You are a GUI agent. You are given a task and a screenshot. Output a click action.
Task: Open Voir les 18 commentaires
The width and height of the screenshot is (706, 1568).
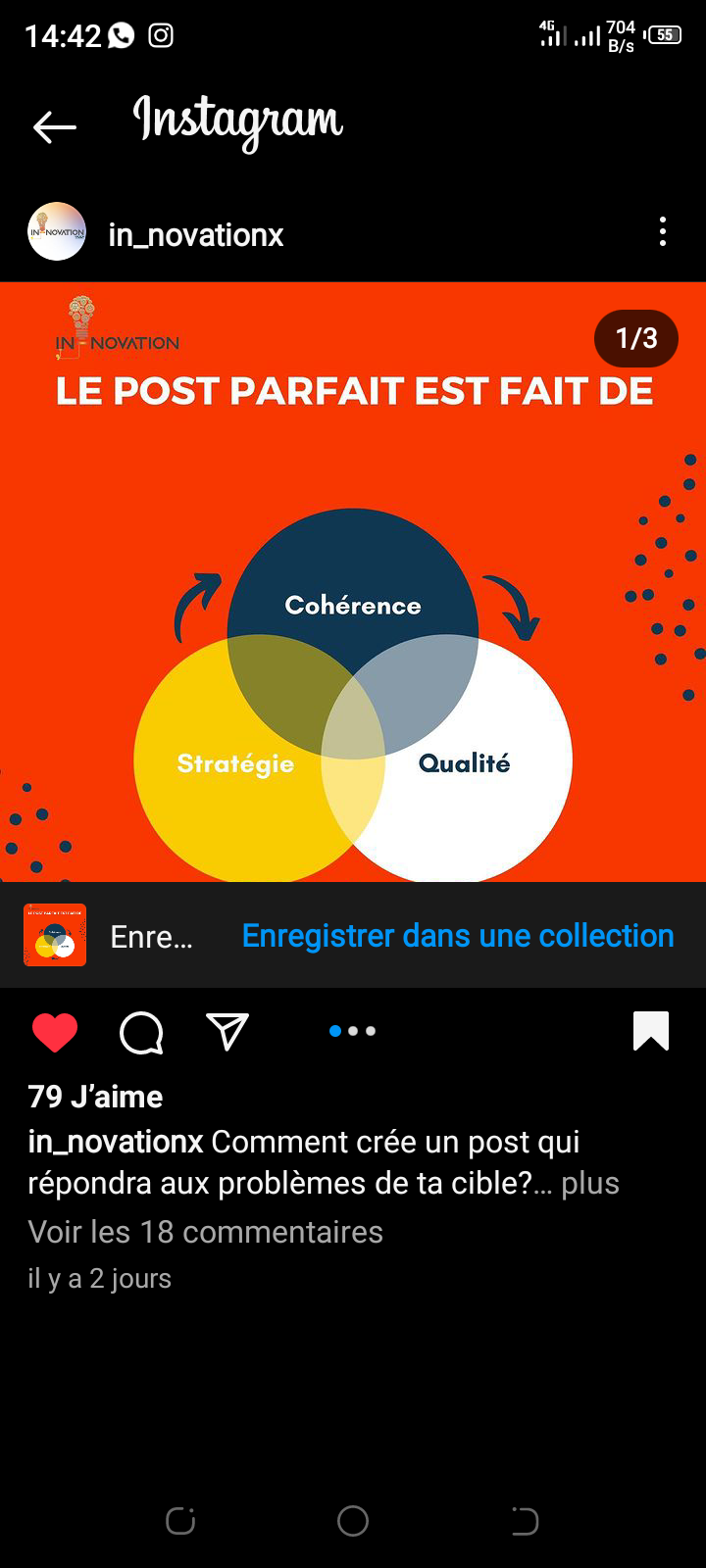coord(205,1232)
